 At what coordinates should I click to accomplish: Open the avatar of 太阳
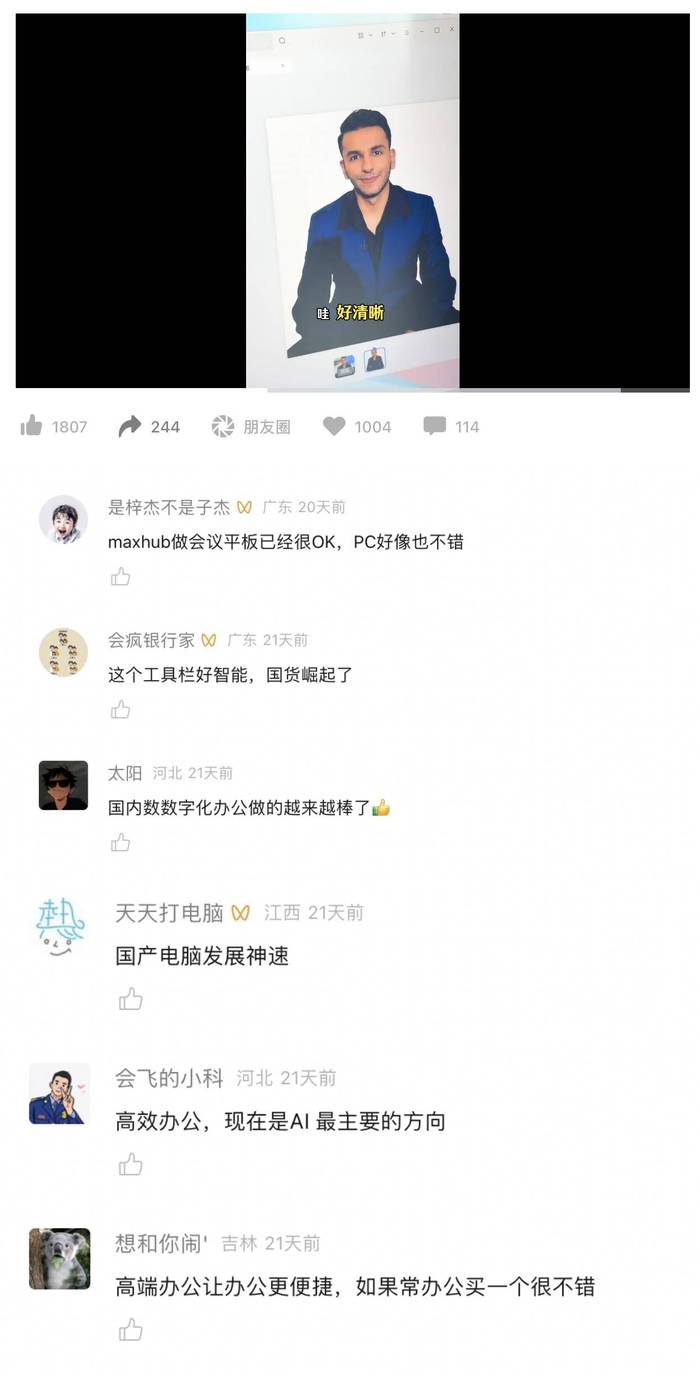coord(63,785)
